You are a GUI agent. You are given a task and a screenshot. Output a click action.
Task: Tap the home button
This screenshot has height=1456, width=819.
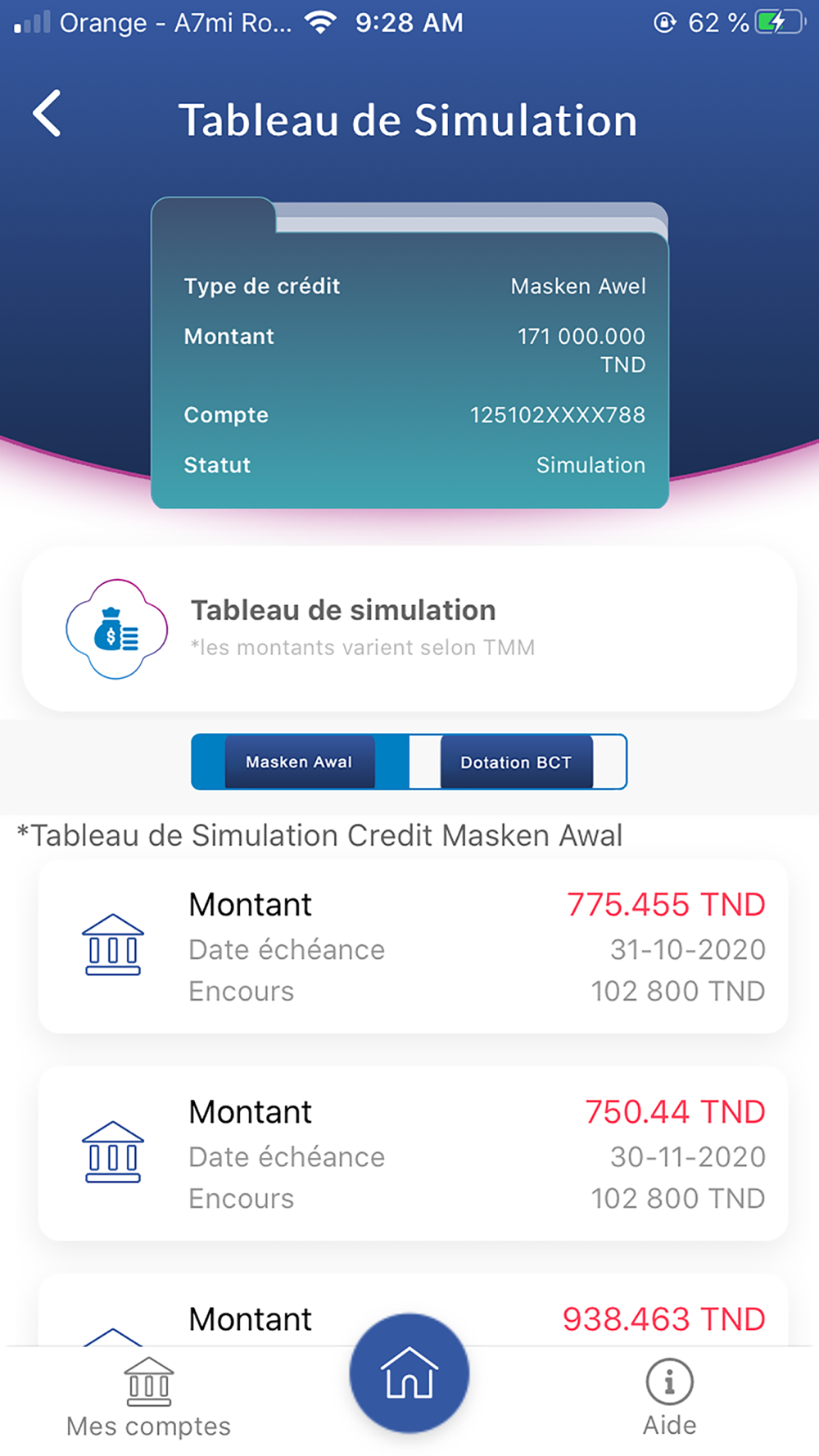[x=409, y=1374]
